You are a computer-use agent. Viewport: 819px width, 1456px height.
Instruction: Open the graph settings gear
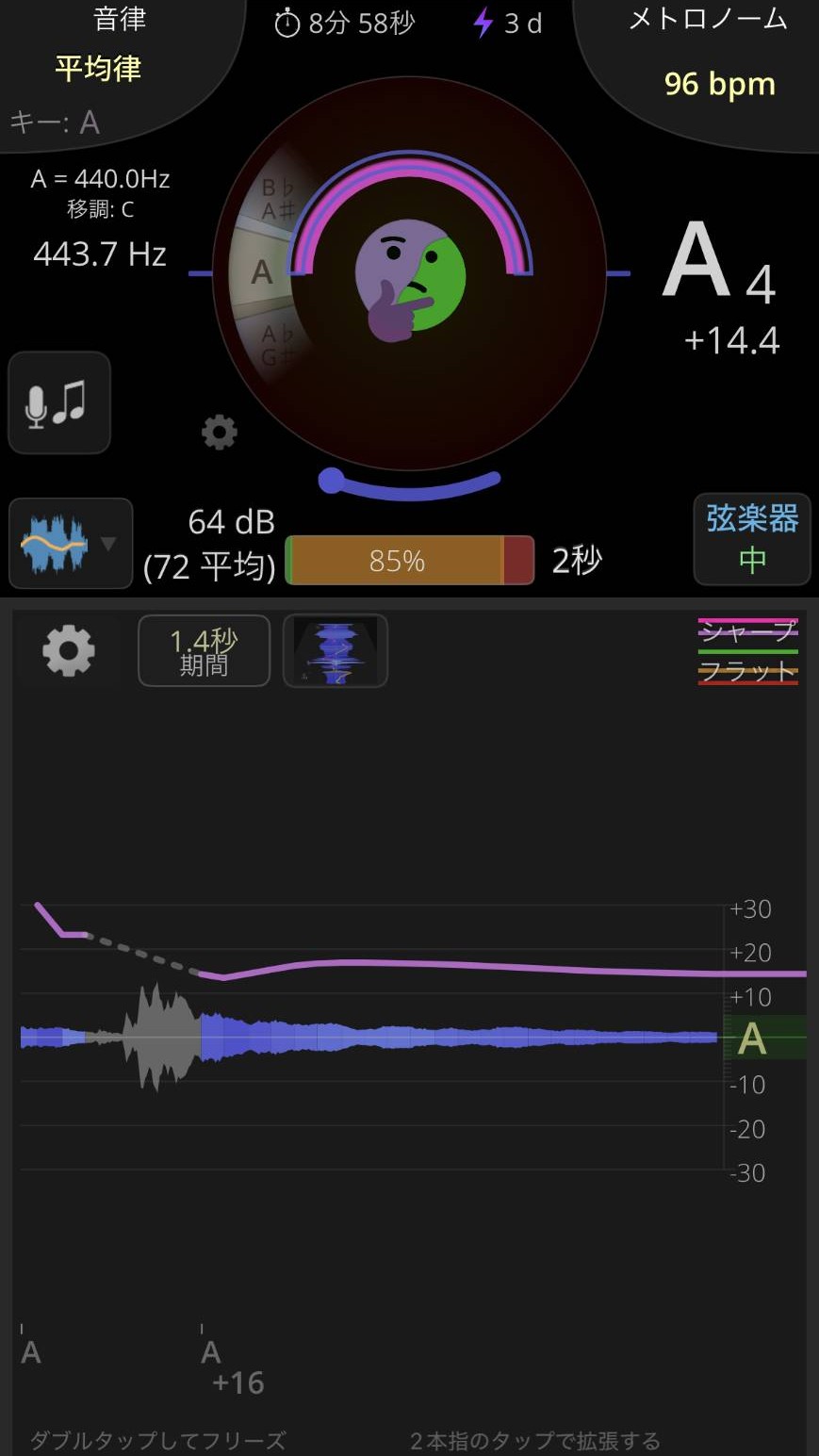(70, 650)
